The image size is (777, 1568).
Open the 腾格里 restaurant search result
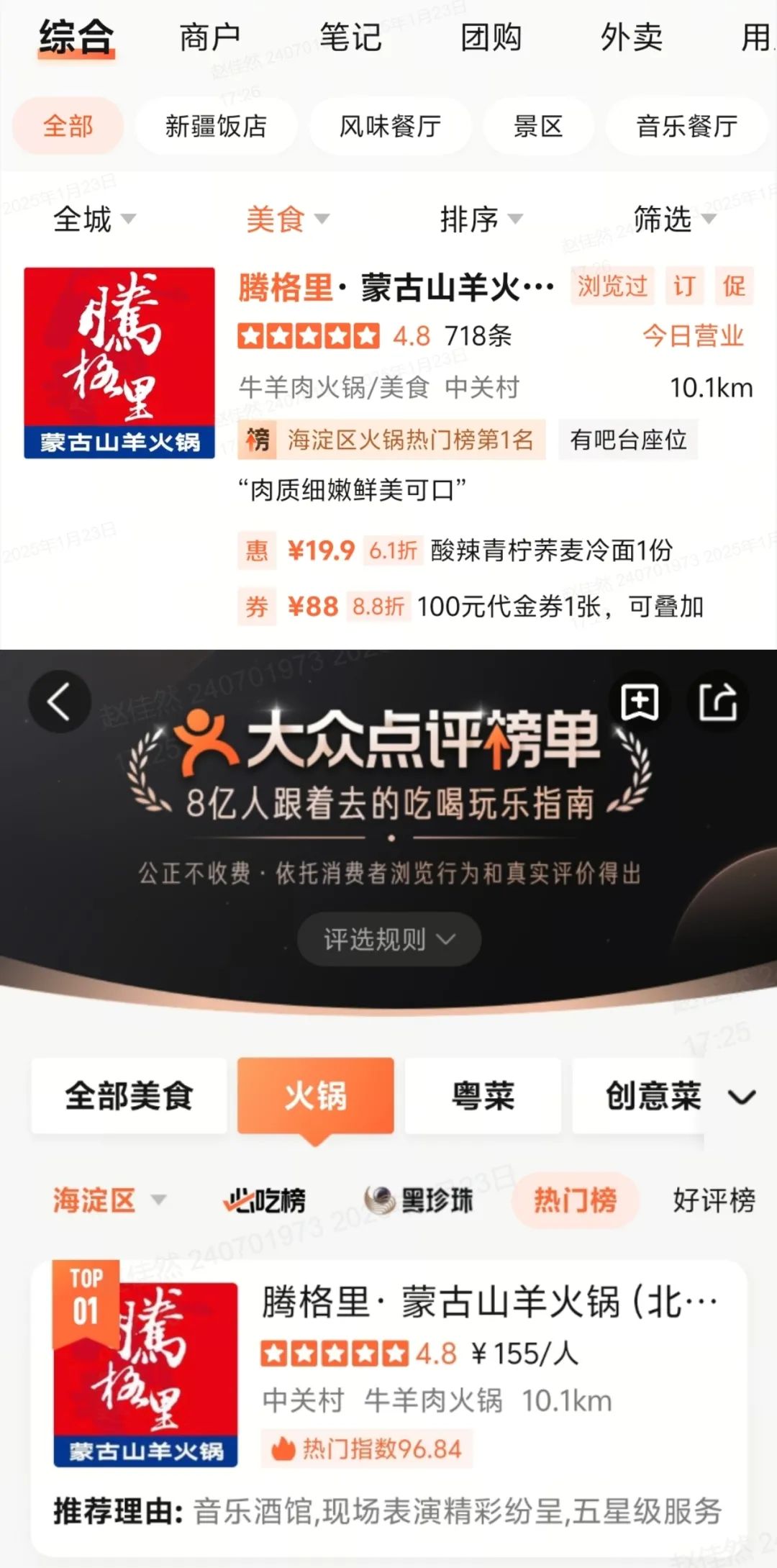pos(396,288)
